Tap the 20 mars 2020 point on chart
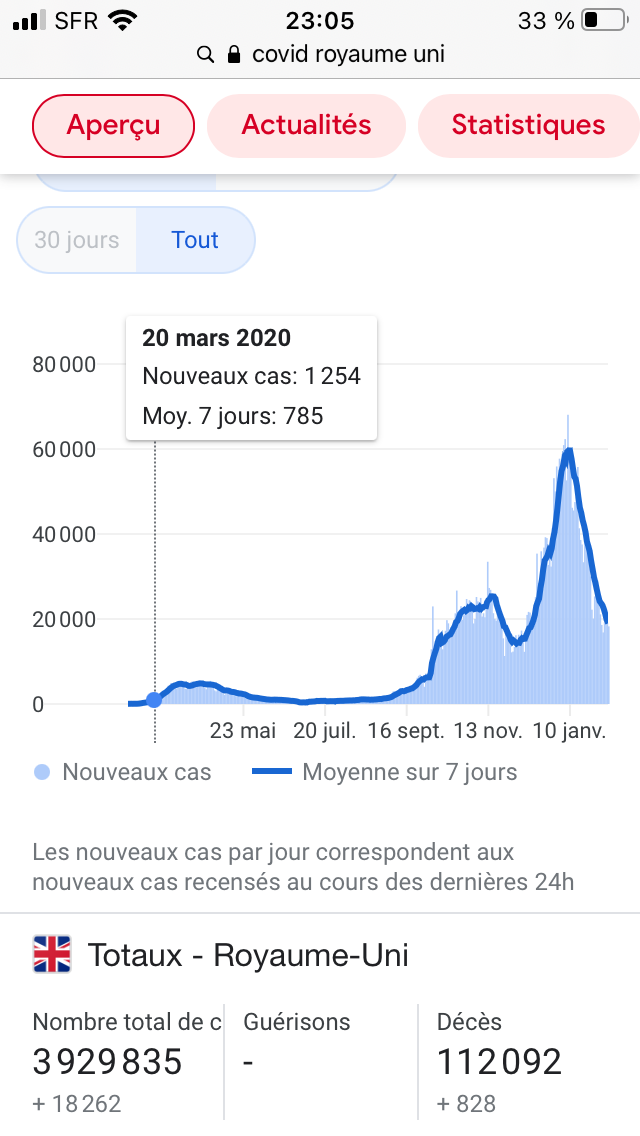This screenshot has height=1136, width=640. pyautogui.click(x=154, y=699)
